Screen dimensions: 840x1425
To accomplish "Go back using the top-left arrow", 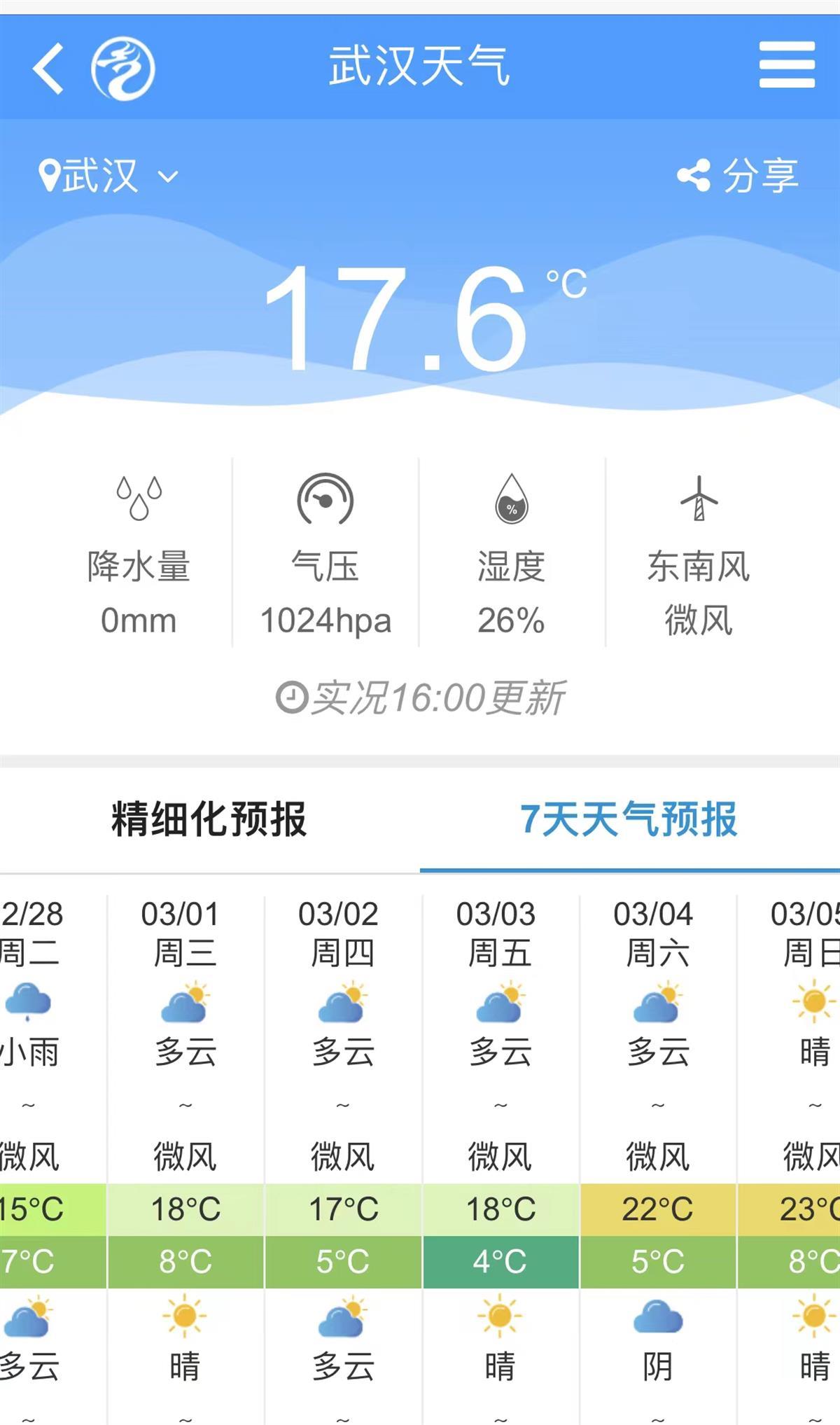I will click(48, 69).
